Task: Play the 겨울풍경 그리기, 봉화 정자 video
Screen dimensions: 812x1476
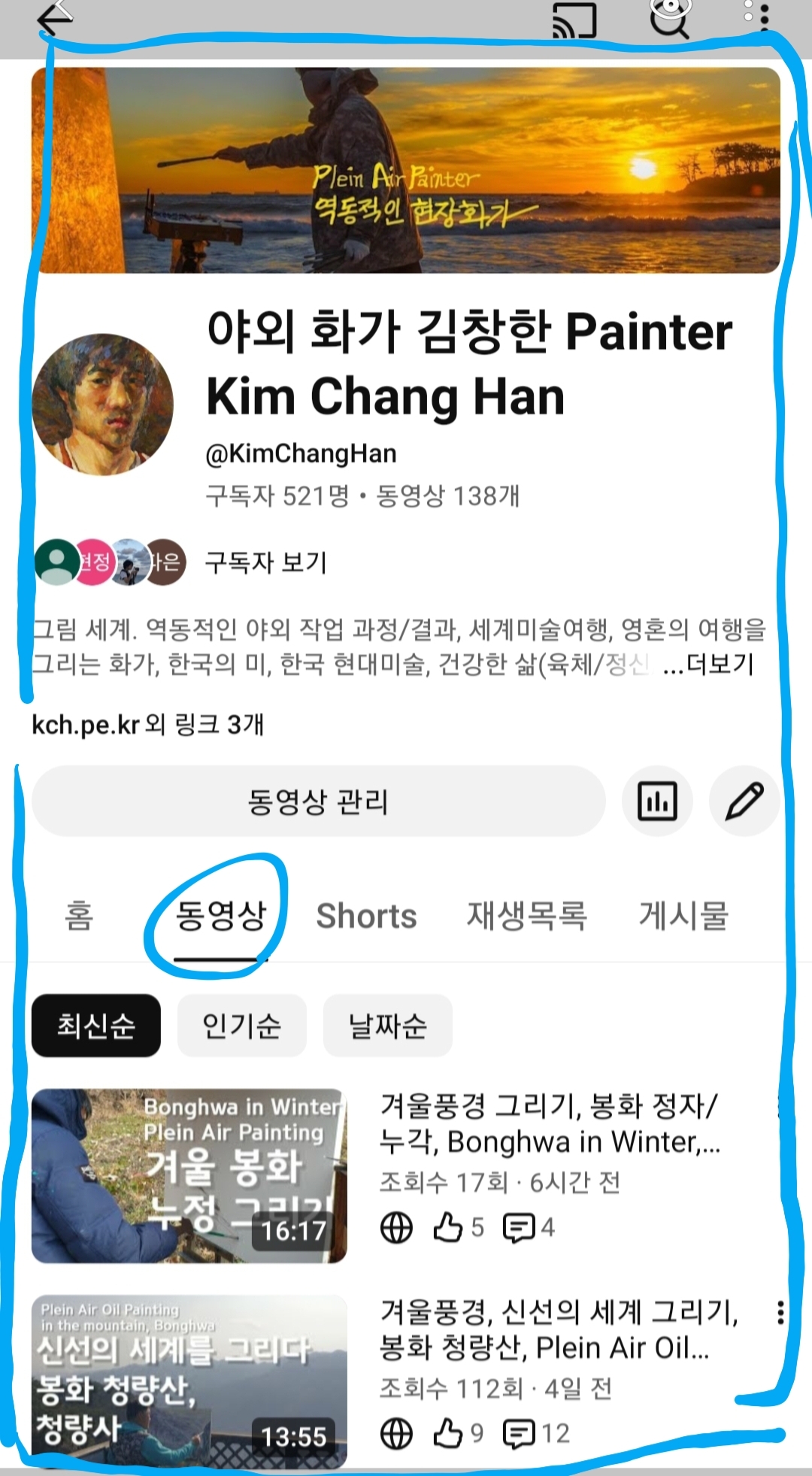Action: [x=189, y=1176]
